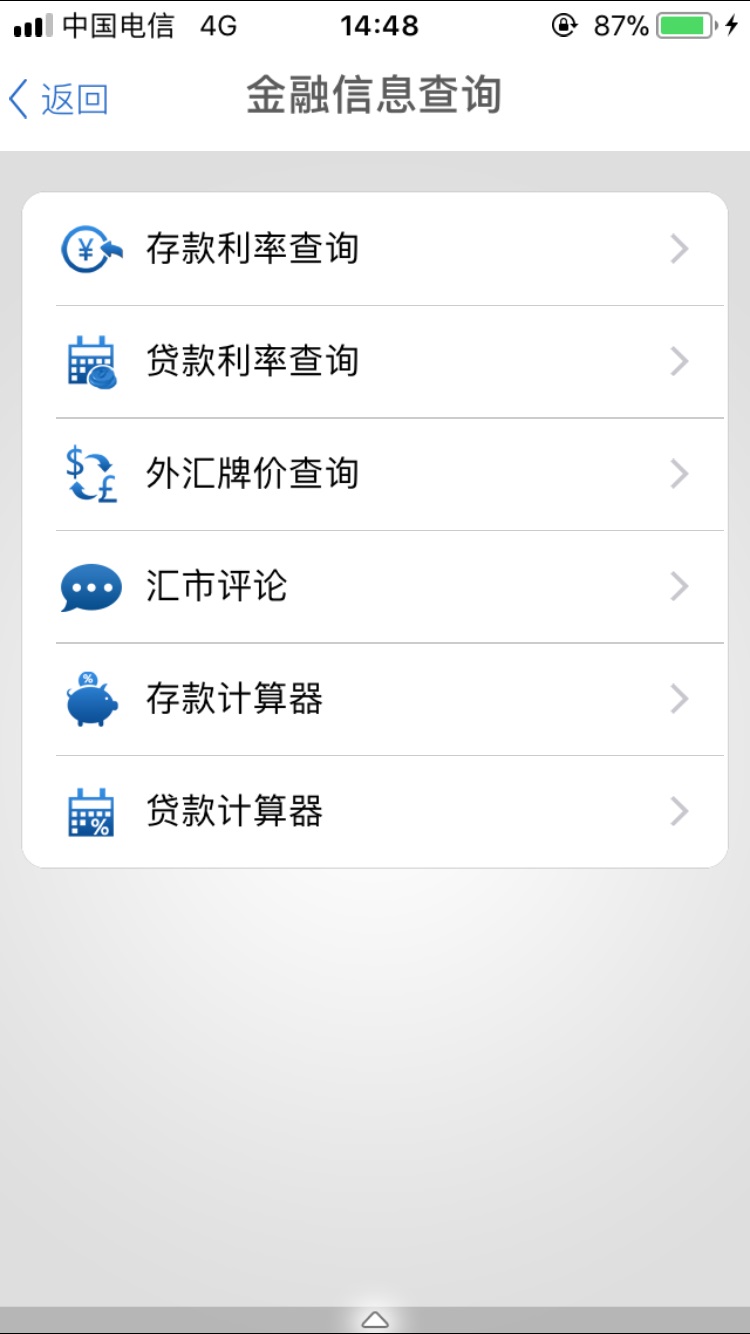This screenshot has height=1334, width=750.
Task: Check 外汇牌价查询 foreign exchange rates
Action: pos(374,473)
